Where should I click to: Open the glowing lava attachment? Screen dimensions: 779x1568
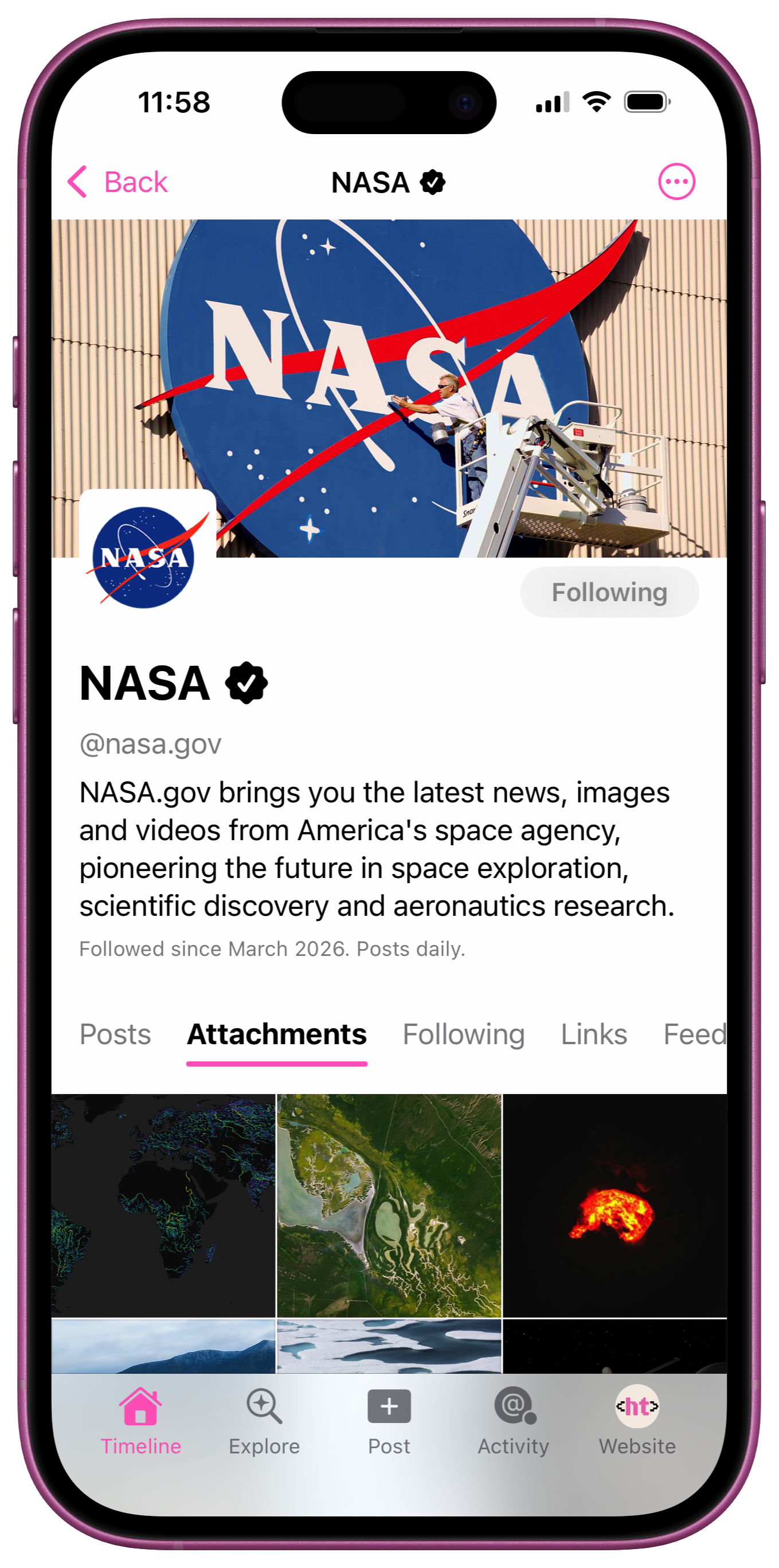[x=614, y=1205]
